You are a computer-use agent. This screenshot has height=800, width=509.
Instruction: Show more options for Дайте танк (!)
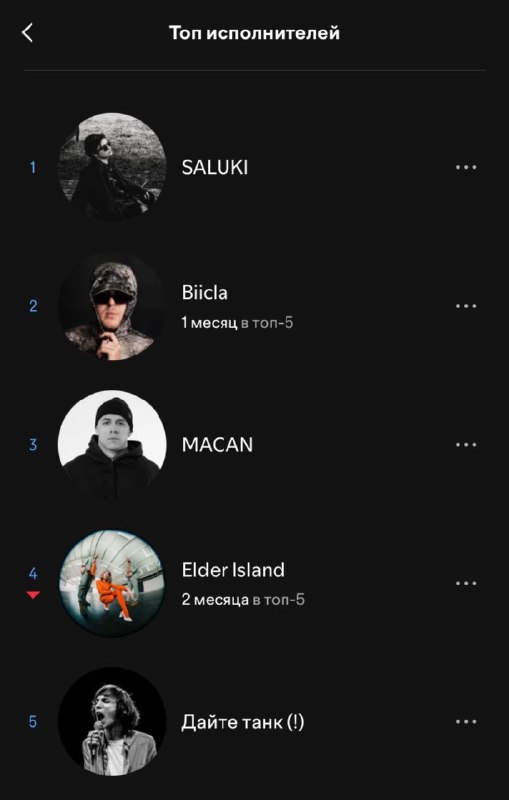[466, 722]
